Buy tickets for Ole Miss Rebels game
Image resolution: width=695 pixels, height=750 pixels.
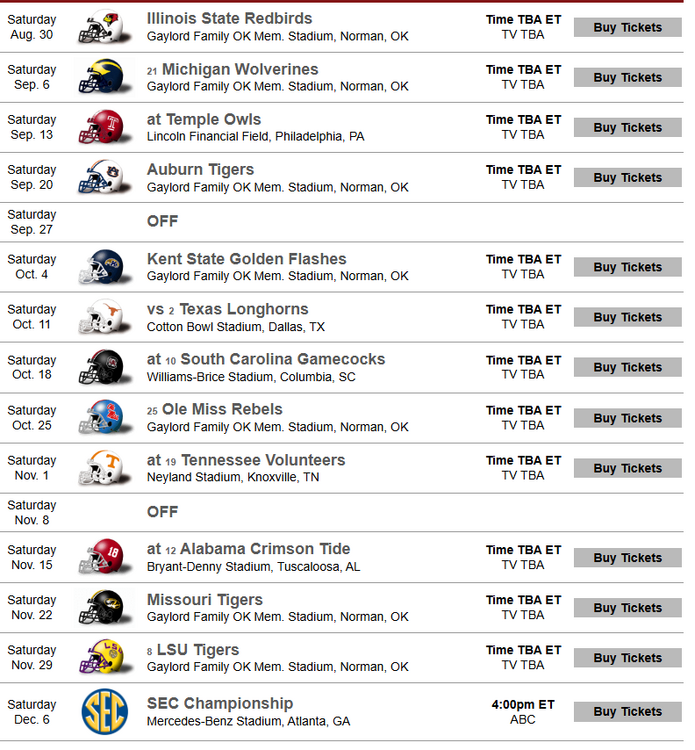[x=627, y=418]
